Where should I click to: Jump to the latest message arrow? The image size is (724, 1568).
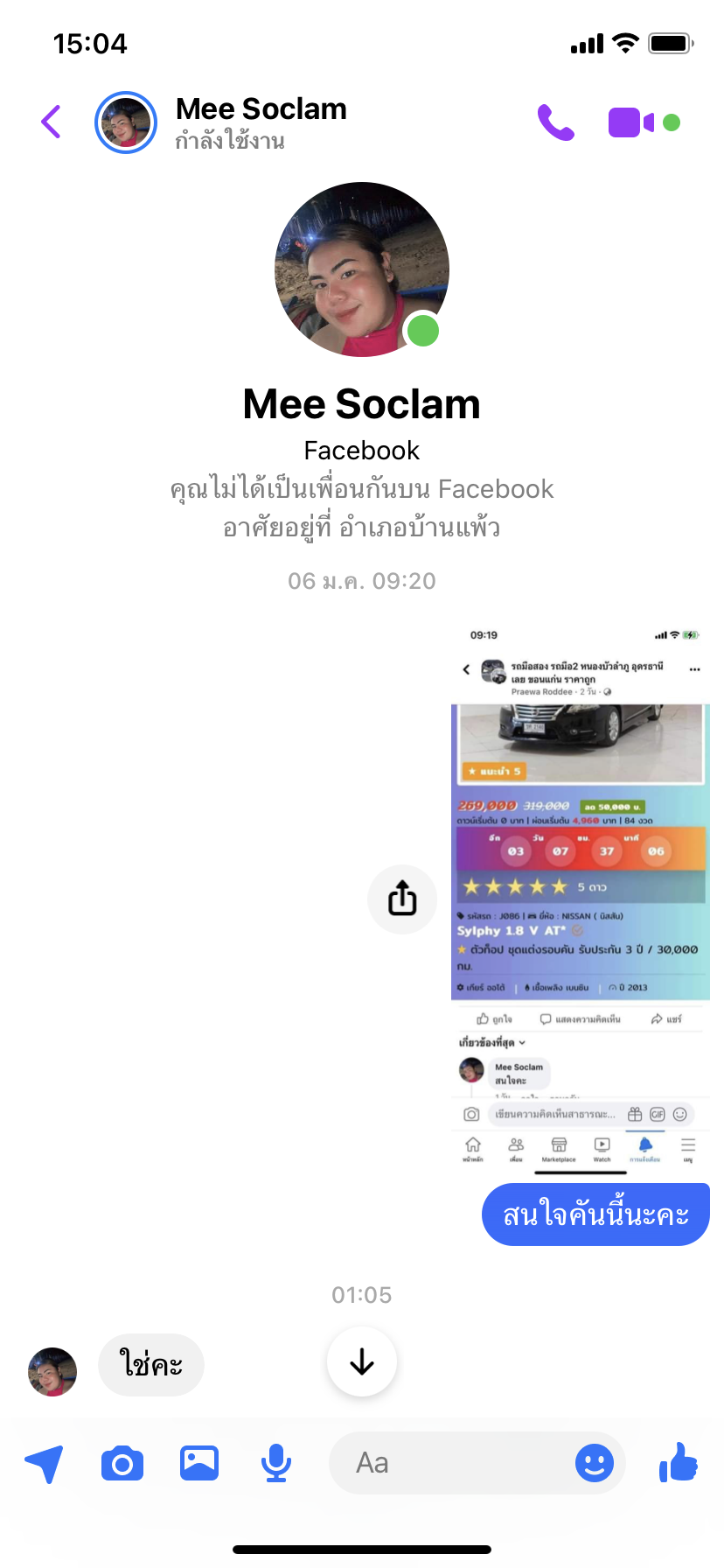tap(362, 1362)
